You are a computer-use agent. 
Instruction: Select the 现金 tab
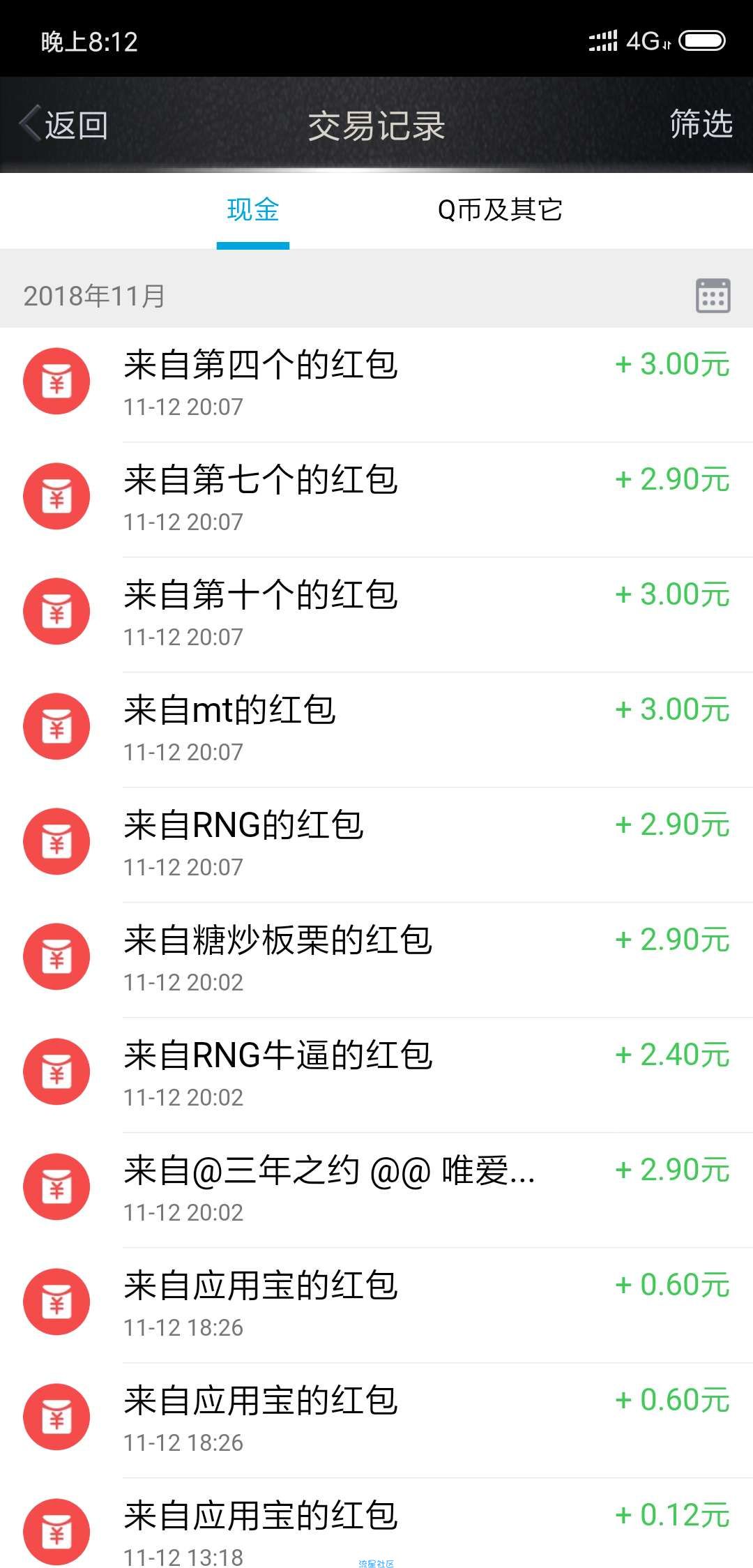(x=253, y=209)
